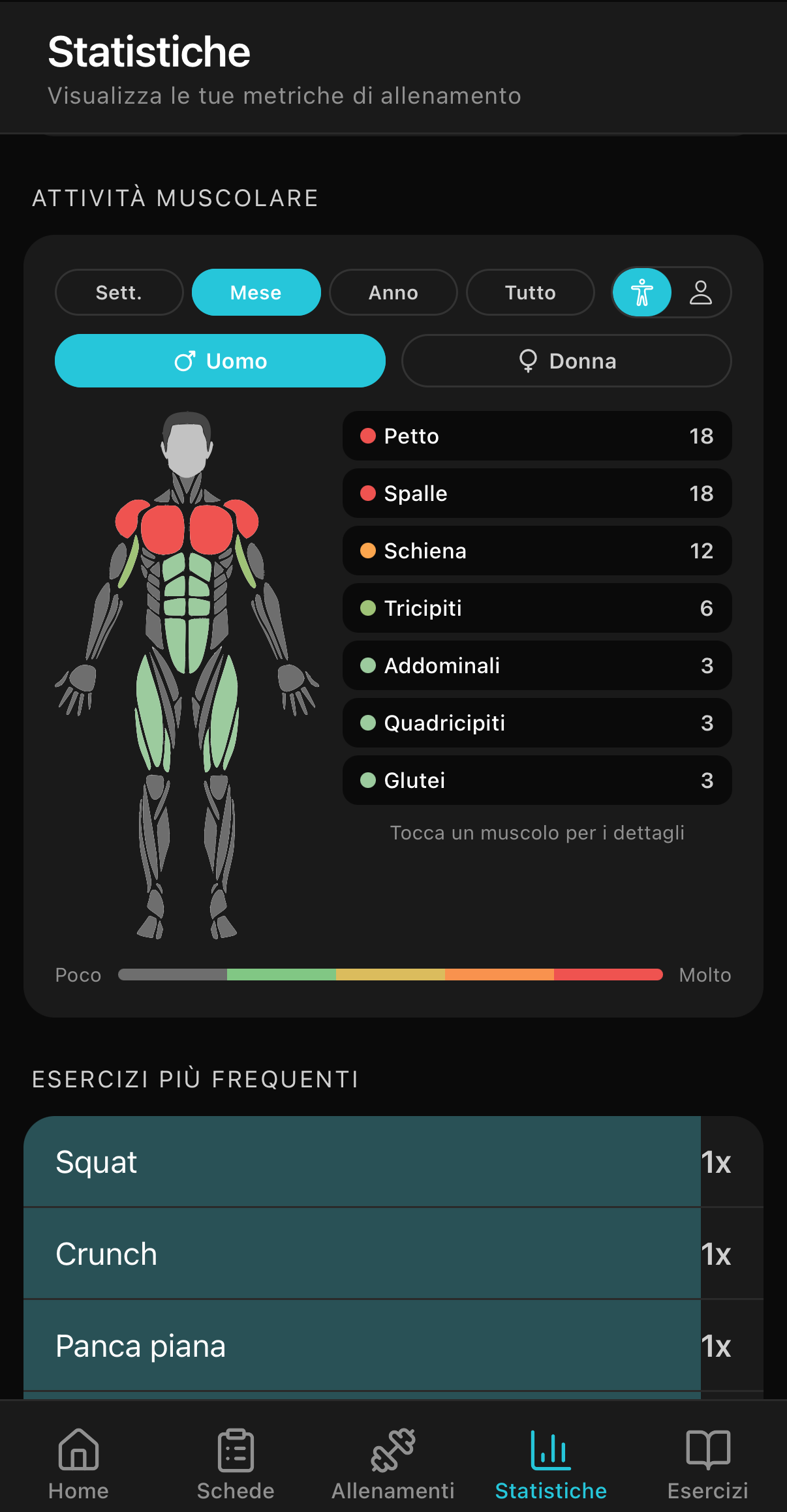Tap the Quadricipiti row
The image size is (787, 1512).
(x=537, y=723)
